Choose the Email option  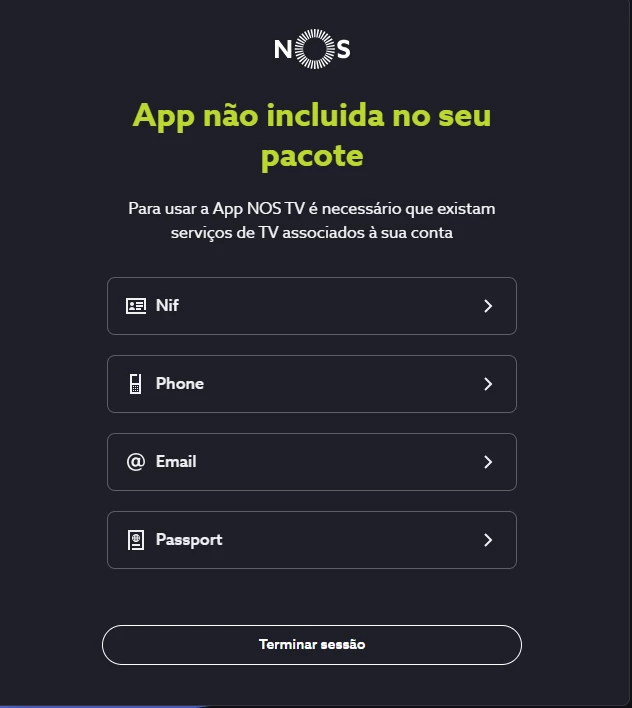pyautogui.click(x=311, y=462)
